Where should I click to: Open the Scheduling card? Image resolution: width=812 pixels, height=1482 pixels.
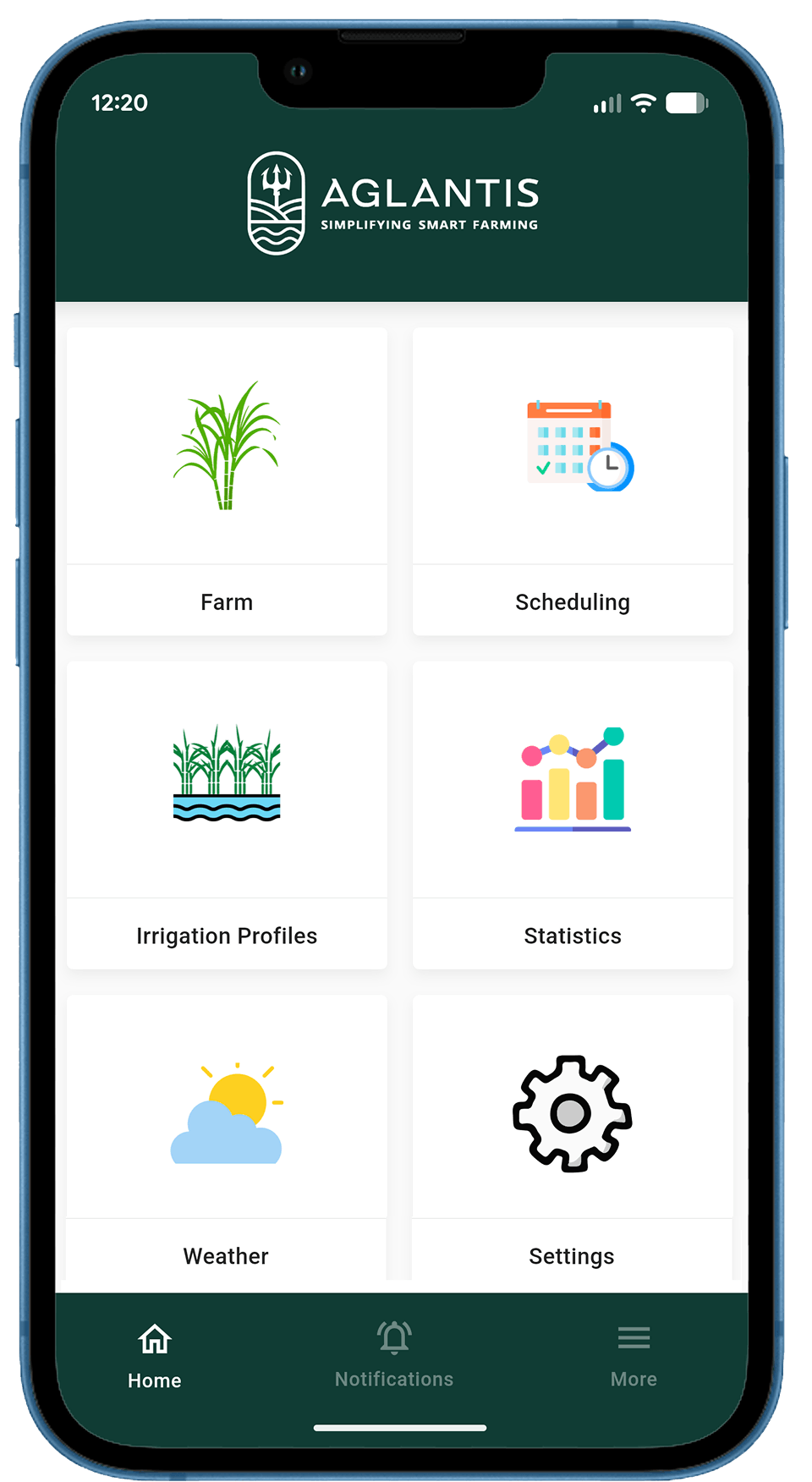pos(573,480)
